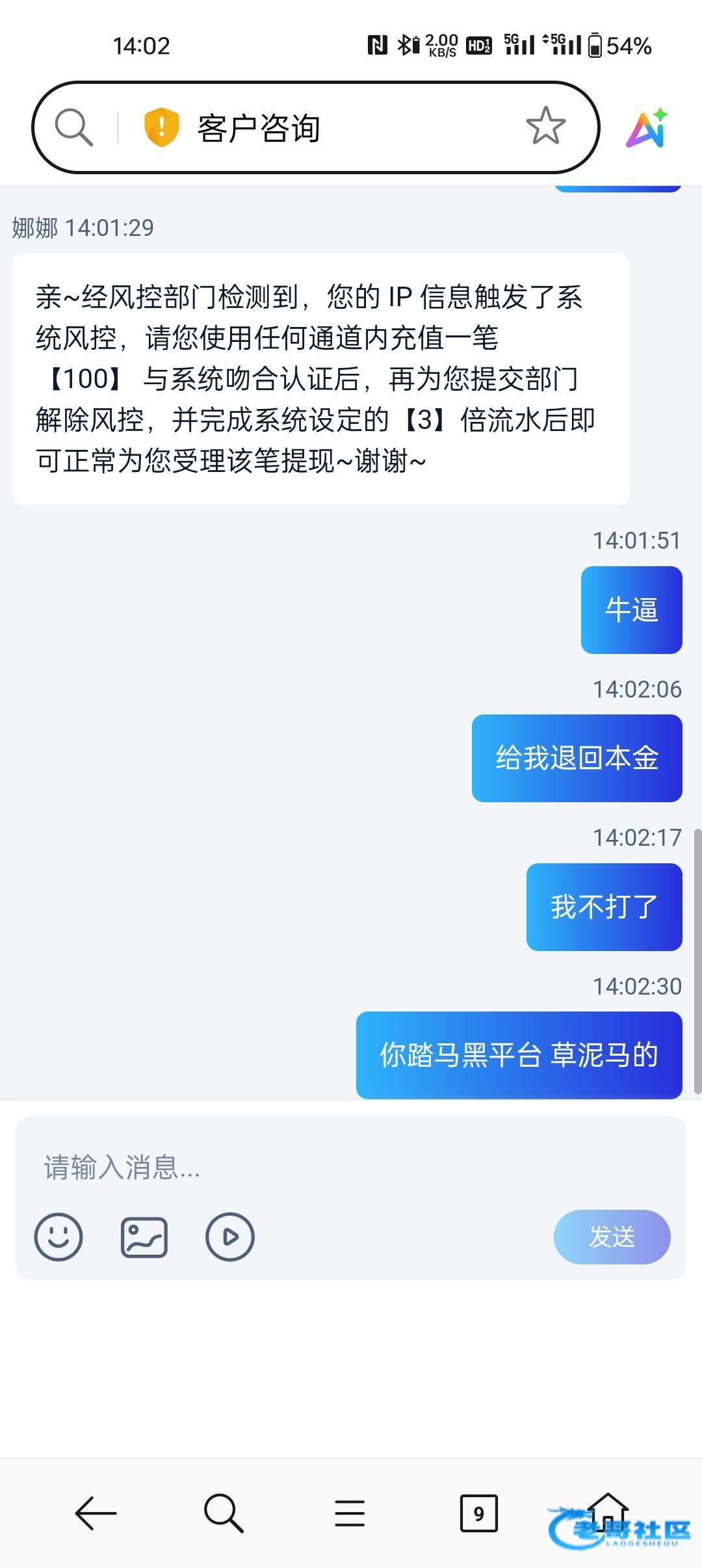Open the site security shield warning

[x=161, y=127]
